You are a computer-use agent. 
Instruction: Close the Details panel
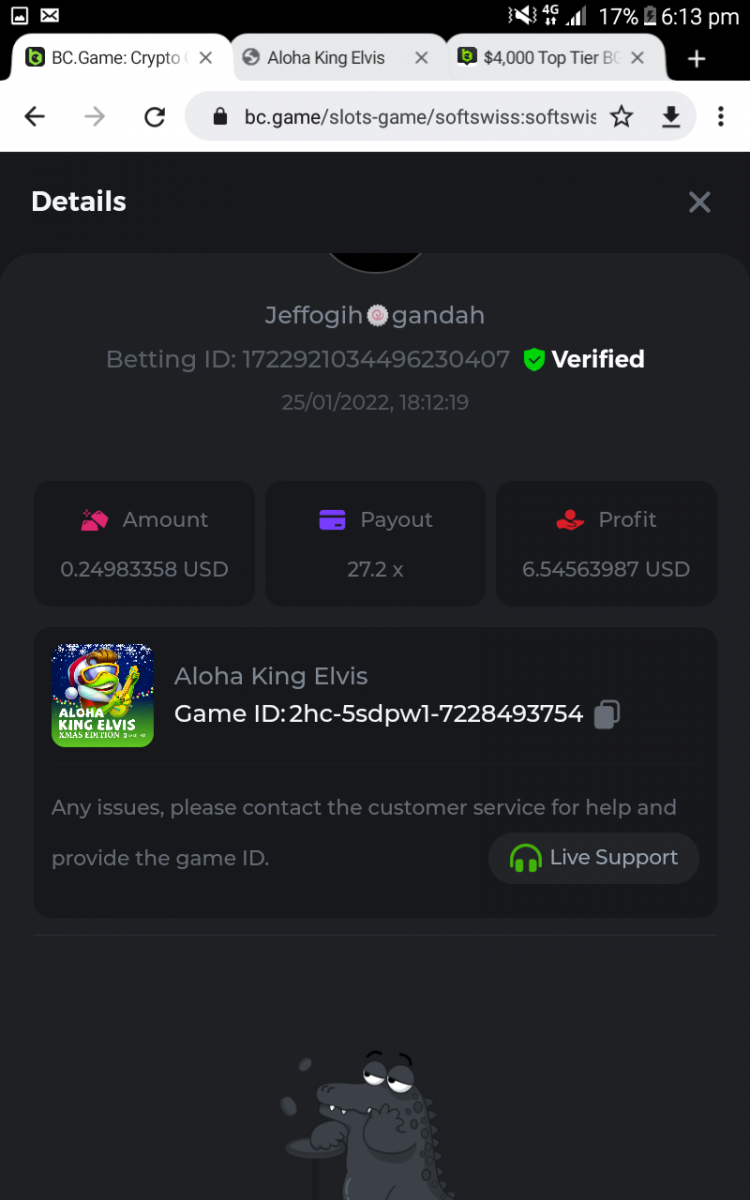click(699, 202)
